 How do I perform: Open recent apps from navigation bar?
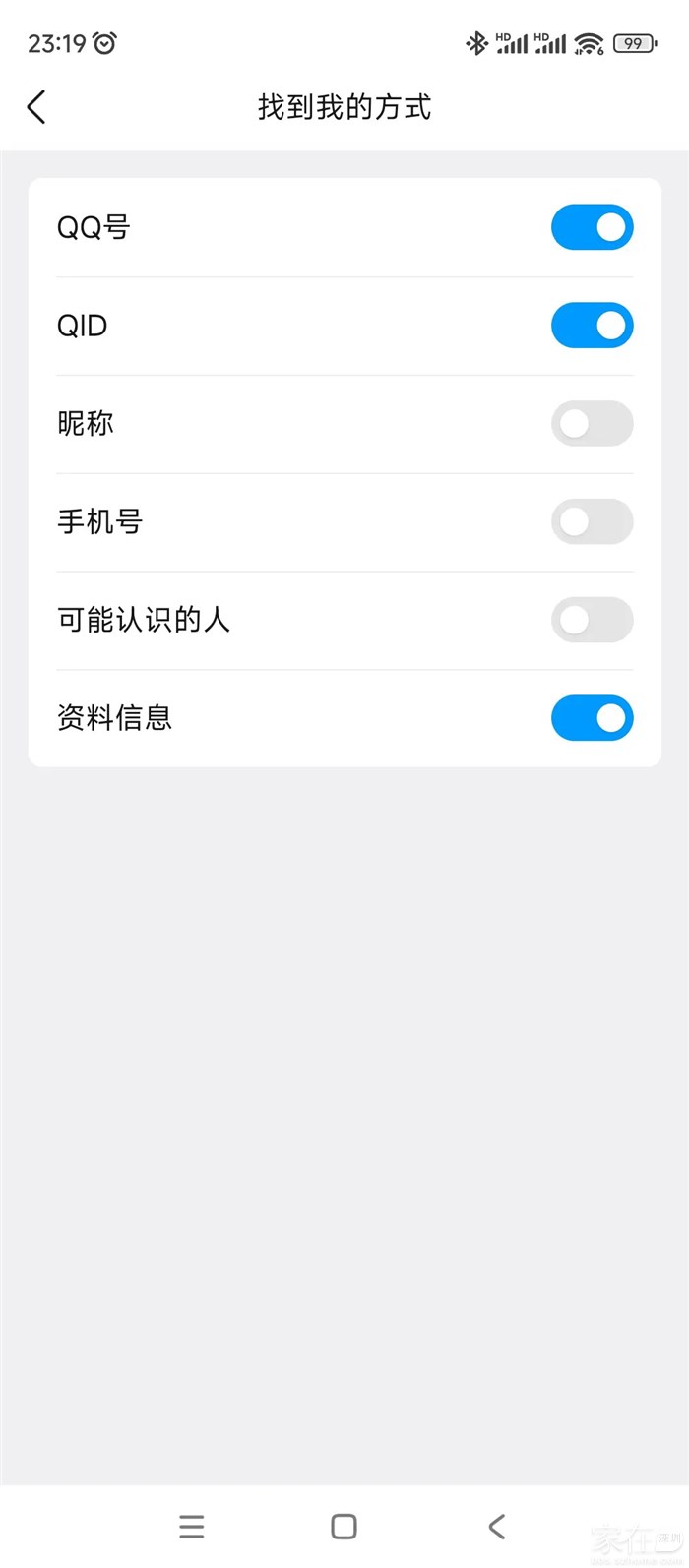[x=192, y=1526]
